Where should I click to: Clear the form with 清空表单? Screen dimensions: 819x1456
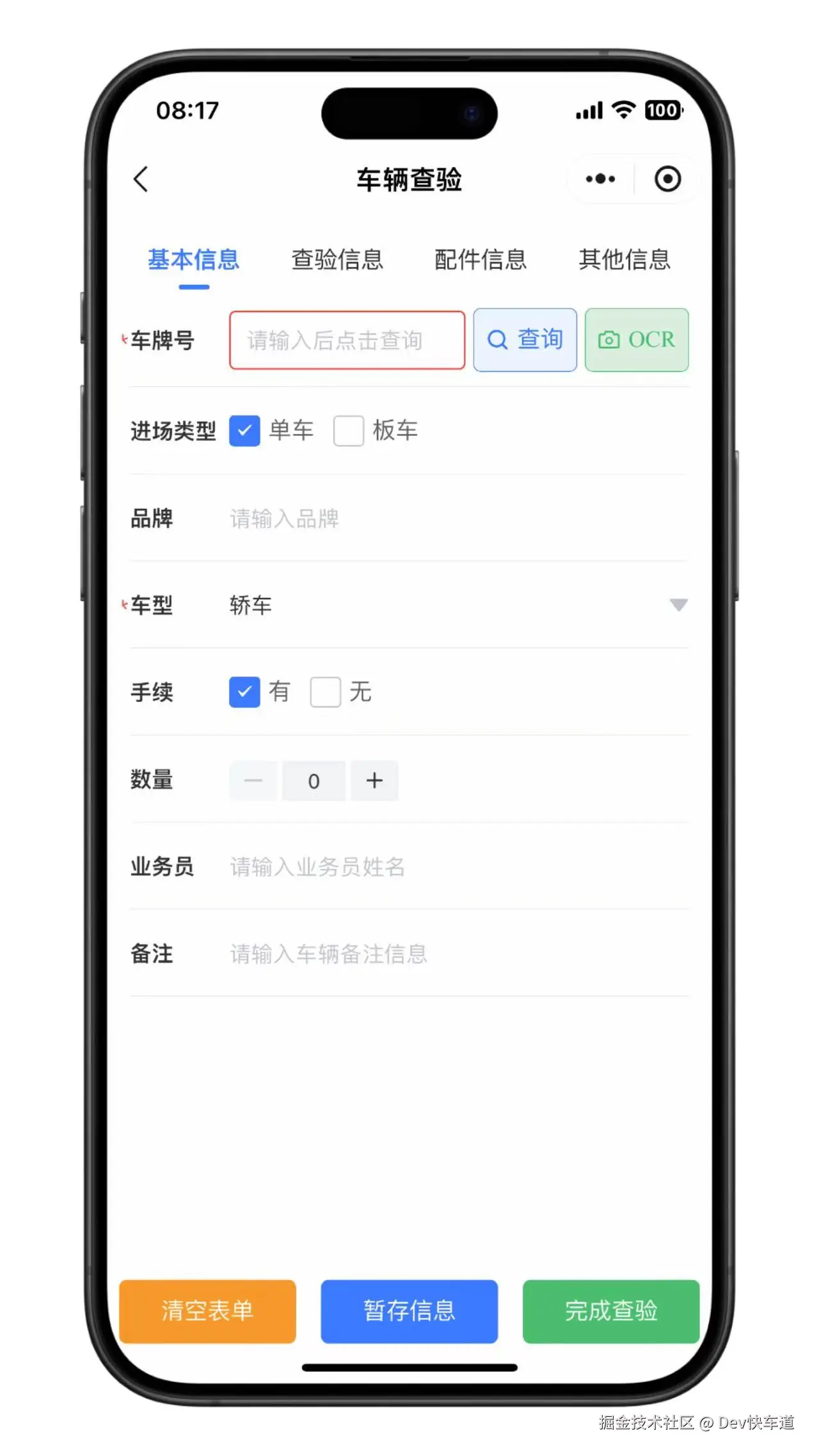click(207, 1311)
